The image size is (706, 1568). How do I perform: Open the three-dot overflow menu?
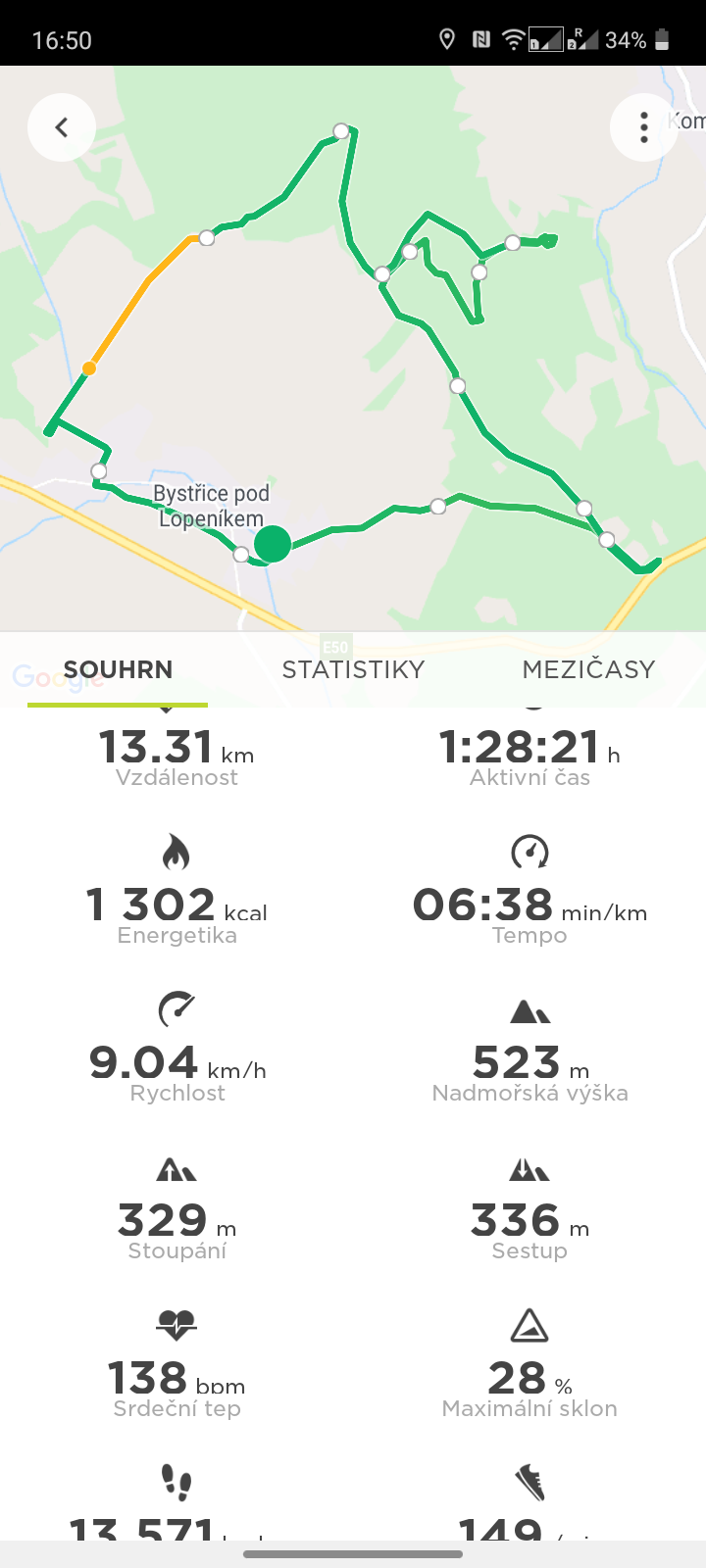point(643,127)
